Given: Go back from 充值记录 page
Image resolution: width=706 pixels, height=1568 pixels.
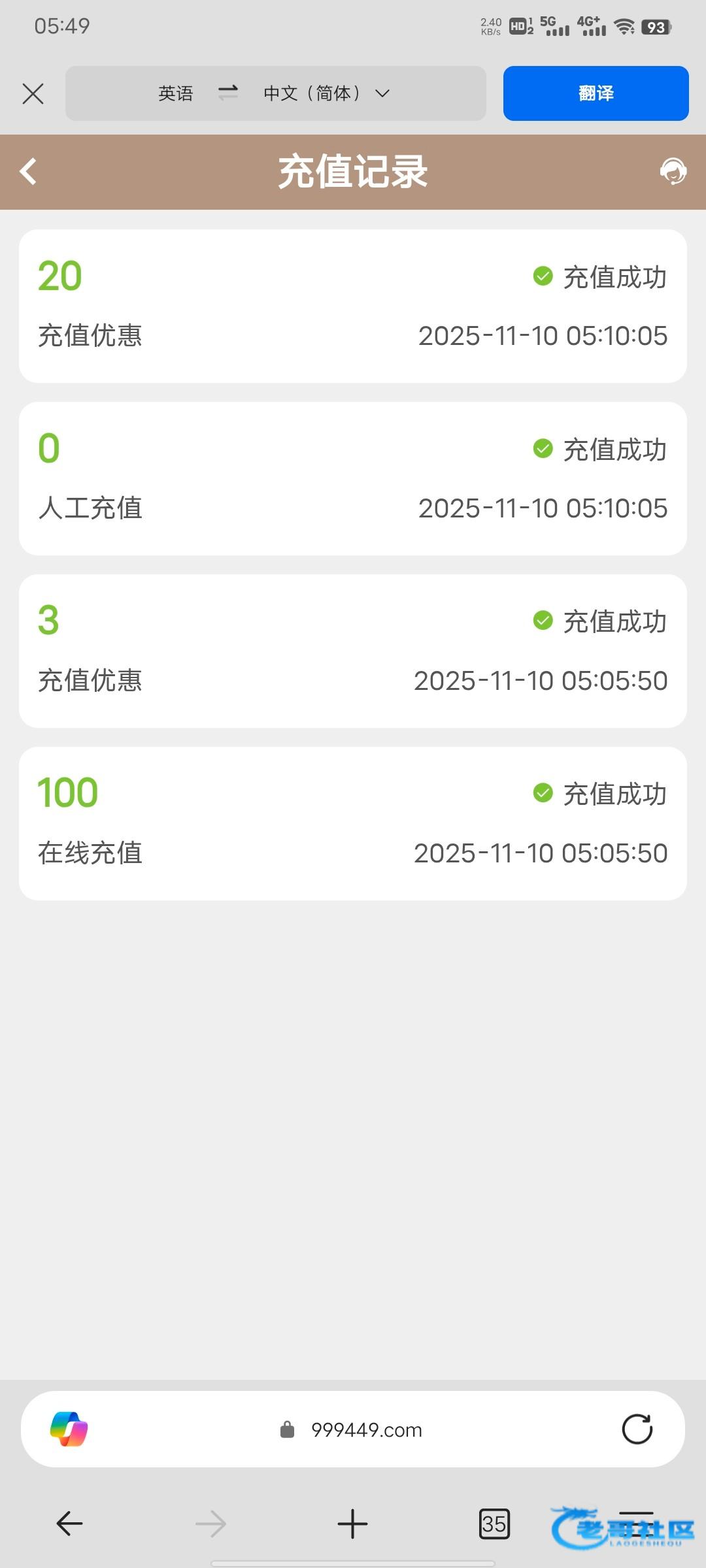Looking at the screenshot, I should [29, 172].
